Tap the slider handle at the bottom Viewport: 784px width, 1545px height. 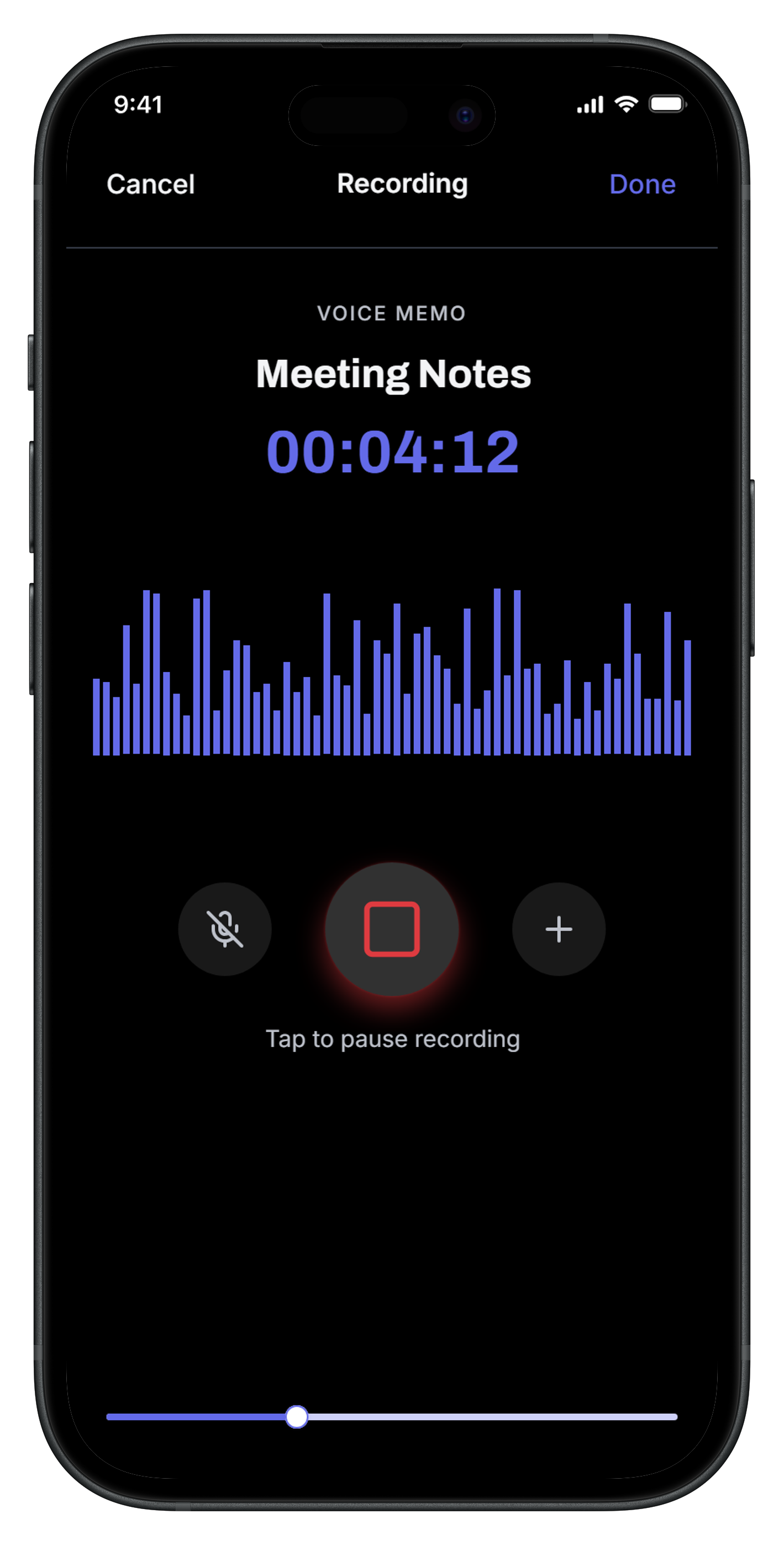tap(296, 1417)
